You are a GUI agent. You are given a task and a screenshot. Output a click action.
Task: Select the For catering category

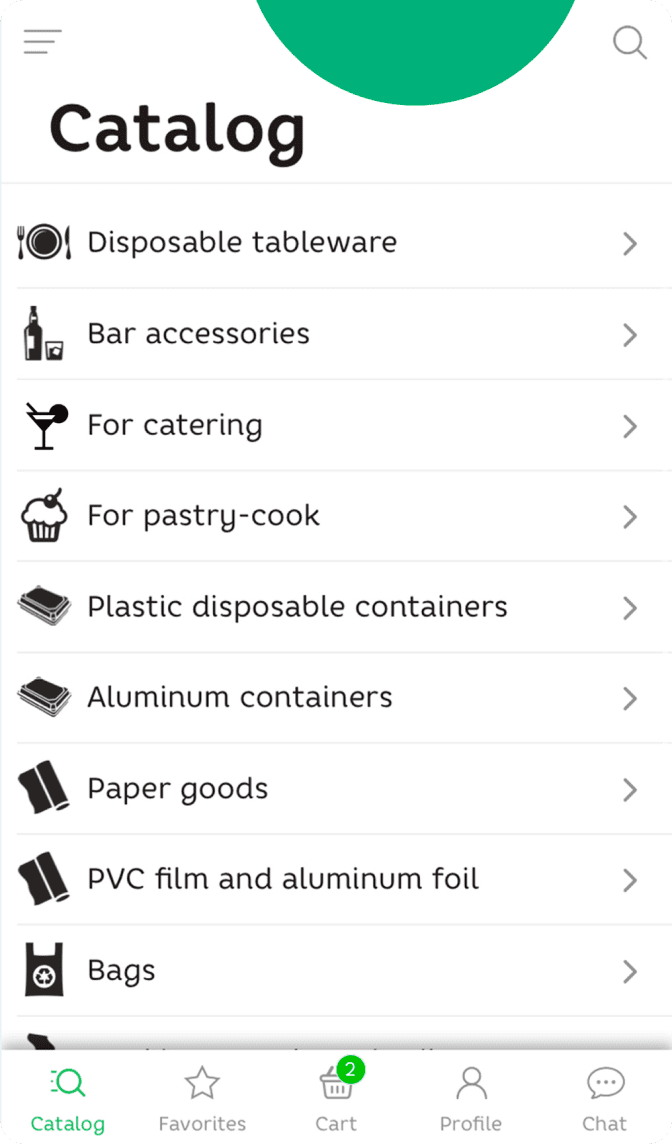click(175, 425)
